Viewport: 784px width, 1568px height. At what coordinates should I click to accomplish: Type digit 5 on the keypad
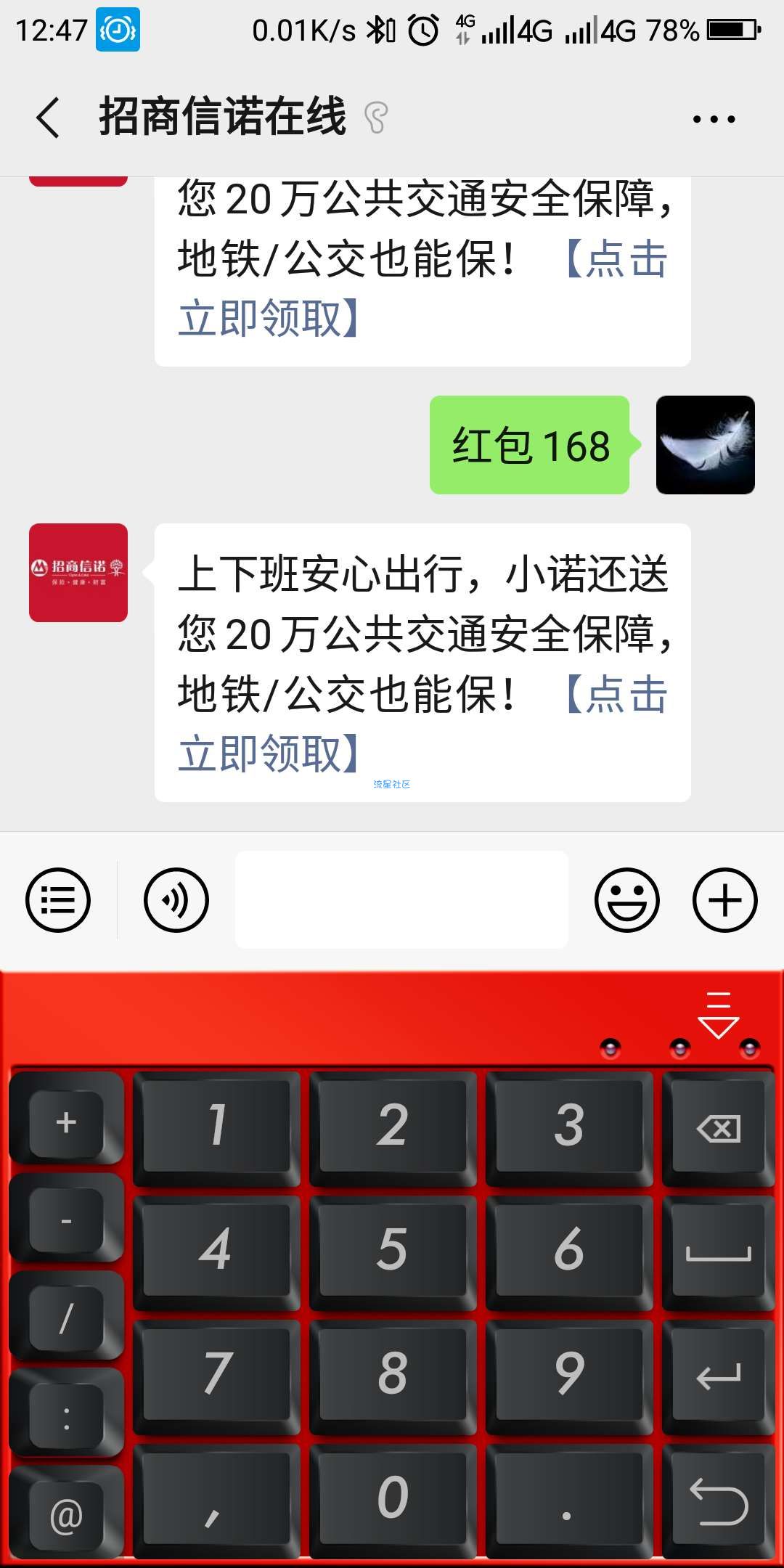(392, 1250)
